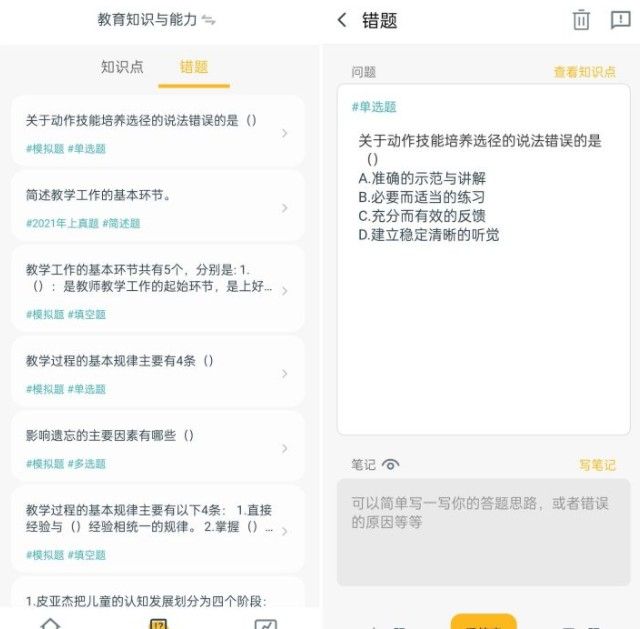The image size is (640, 629).
Task: Delete this wrong question with trash icon
Action: pos(581,20)
